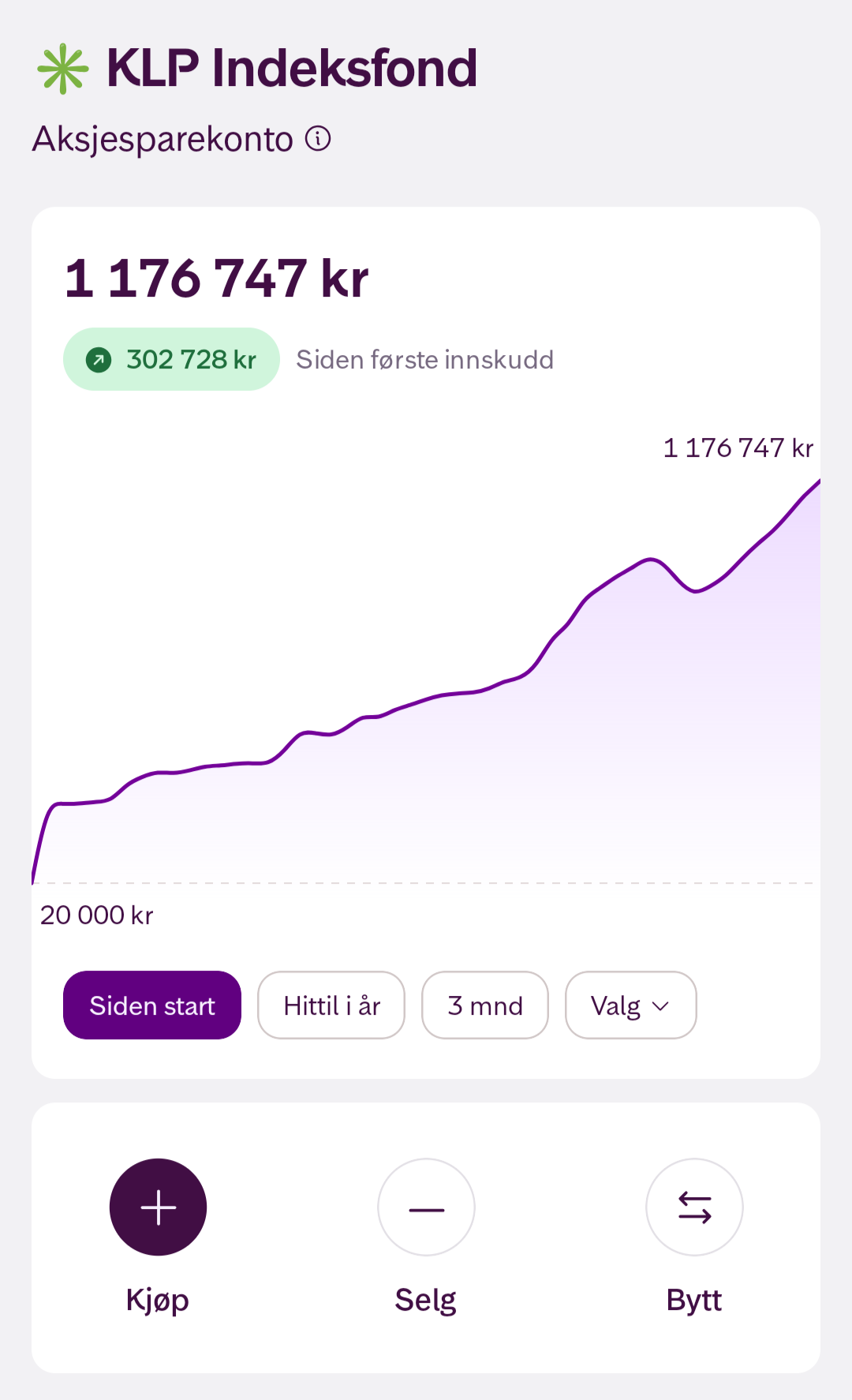
Task: Show the 3 mnd period
Action: (x=485, y=1005)
